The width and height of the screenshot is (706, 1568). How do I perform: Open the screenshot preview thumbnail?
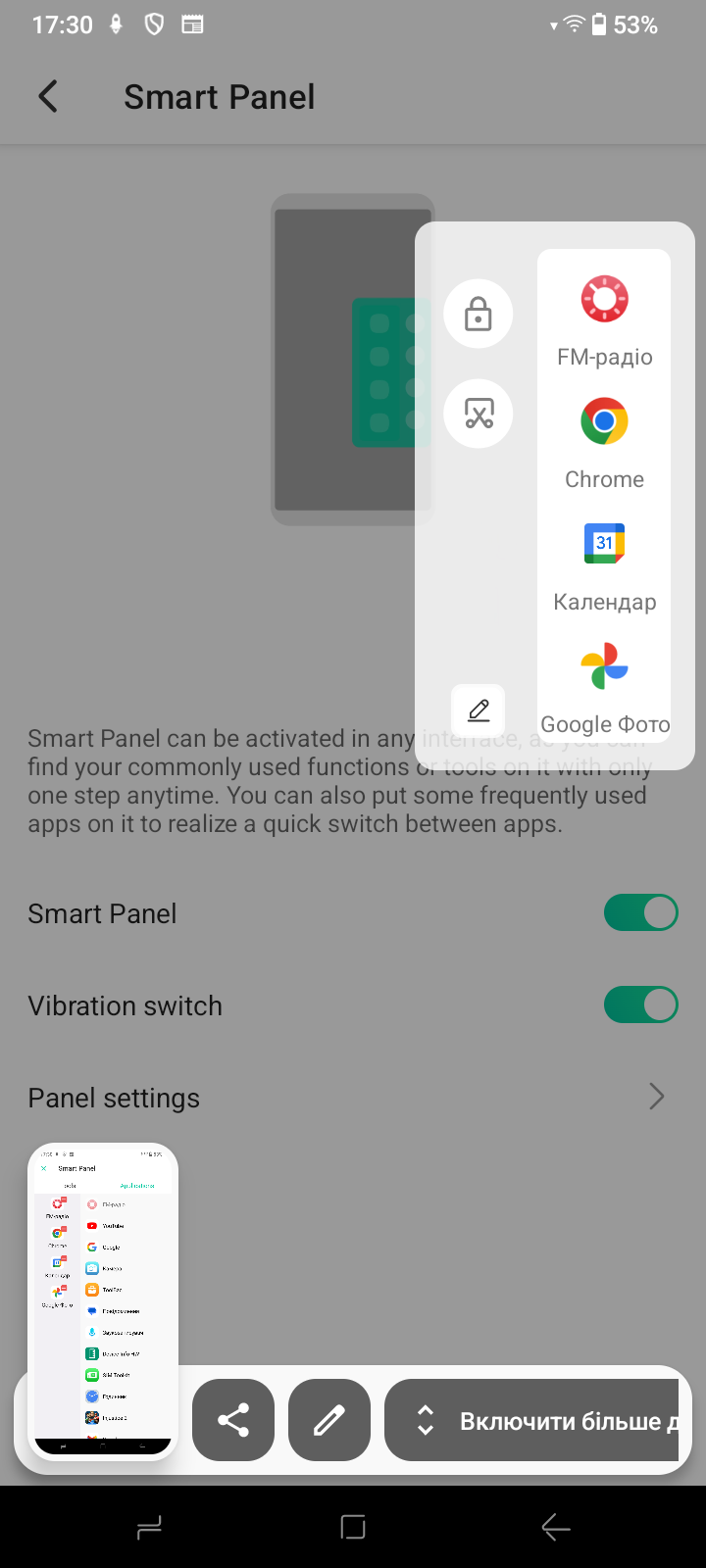103,1300
